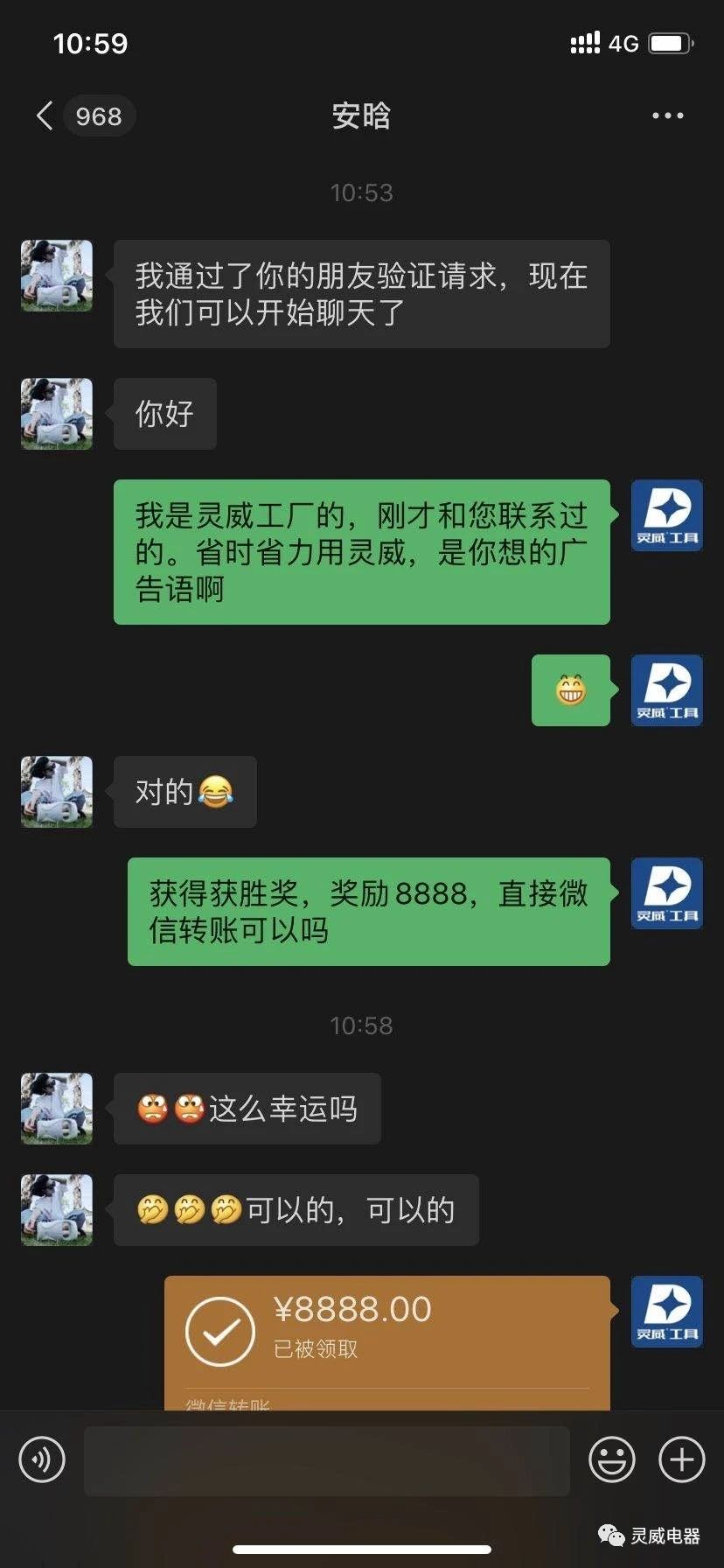Go back to the chat list

pyautogui.click(x=45, y=115)
